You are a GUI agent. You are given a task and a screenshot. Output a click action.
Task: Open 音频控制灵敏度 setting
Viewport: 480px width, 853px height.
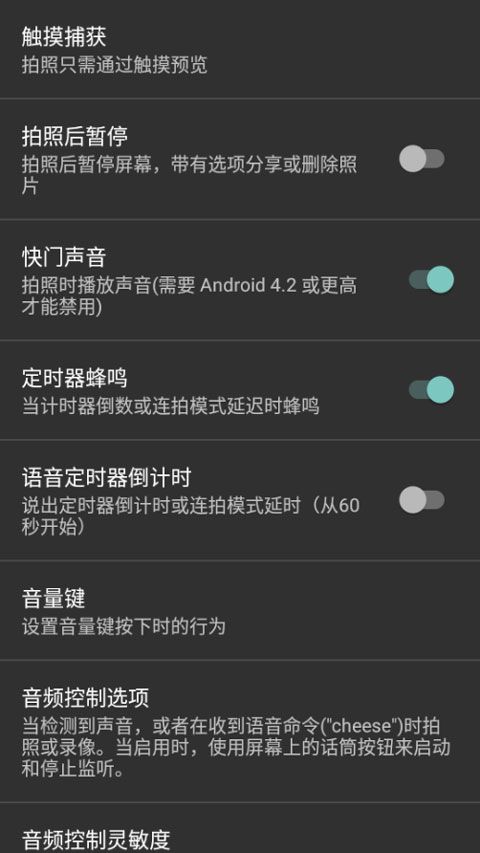coord(240,828)
